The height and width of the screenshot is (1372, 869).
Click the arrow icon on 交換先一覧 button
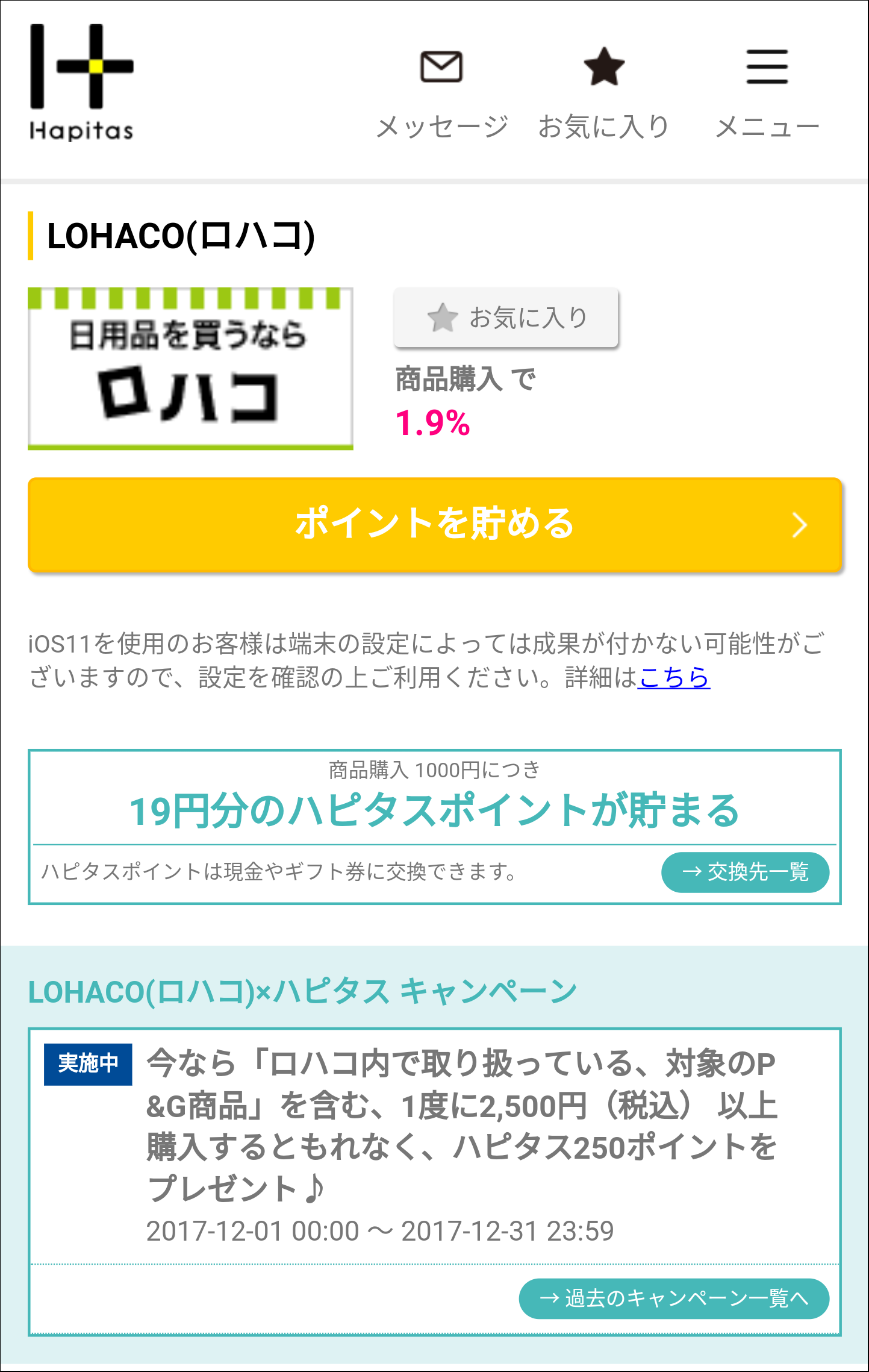click(691, 872)
